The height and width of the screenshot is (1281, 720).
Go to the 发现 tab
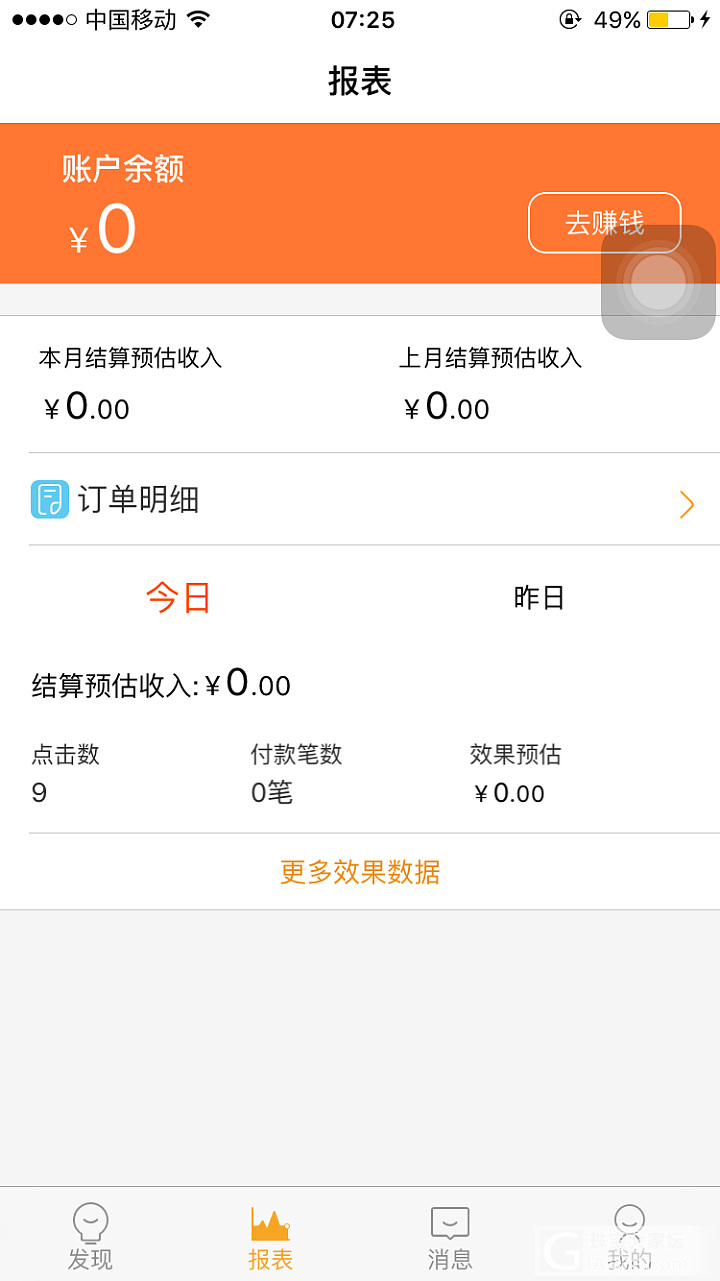90,1237
